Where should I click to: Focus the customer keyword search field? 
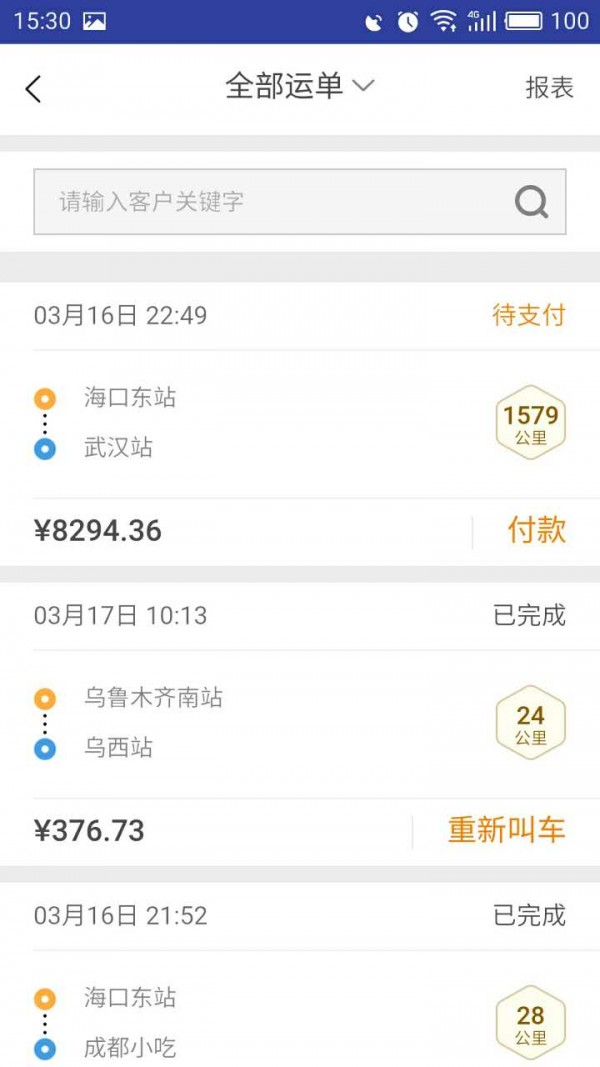pyautogui.click(x=270, y=202)
